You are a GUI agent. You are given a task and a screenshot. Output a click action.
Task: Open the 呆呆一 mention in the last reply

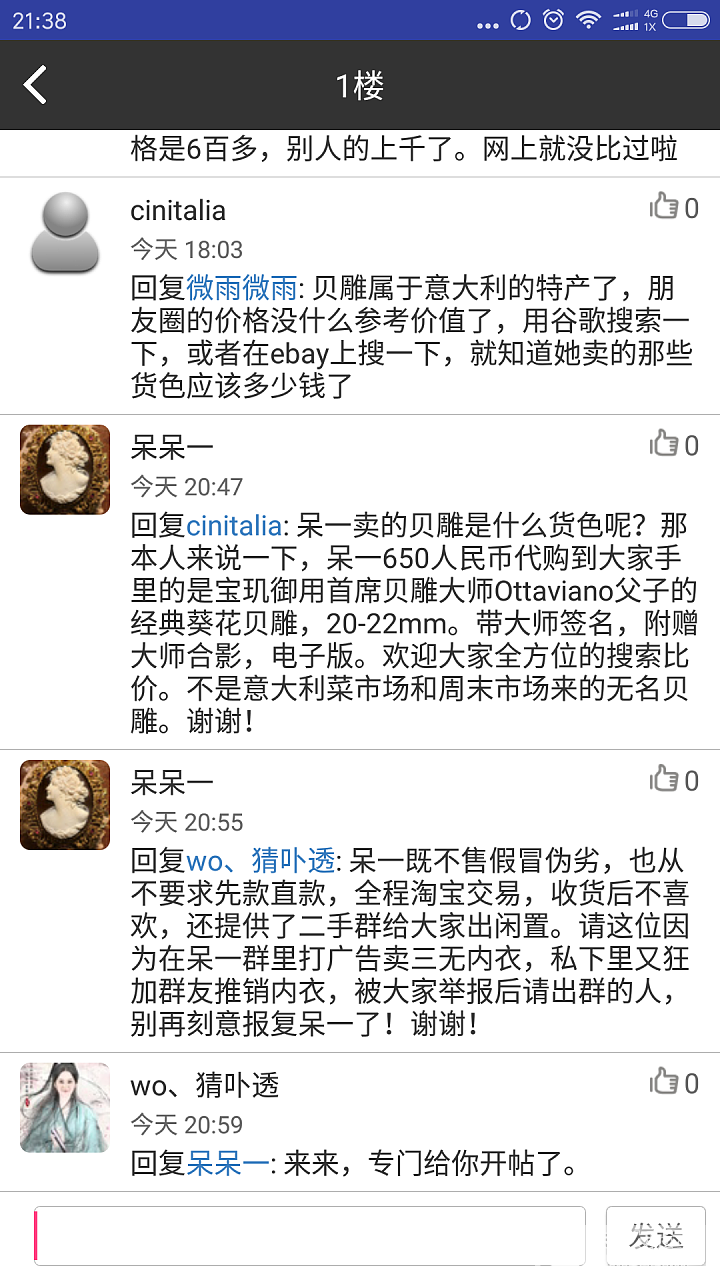228,1164
